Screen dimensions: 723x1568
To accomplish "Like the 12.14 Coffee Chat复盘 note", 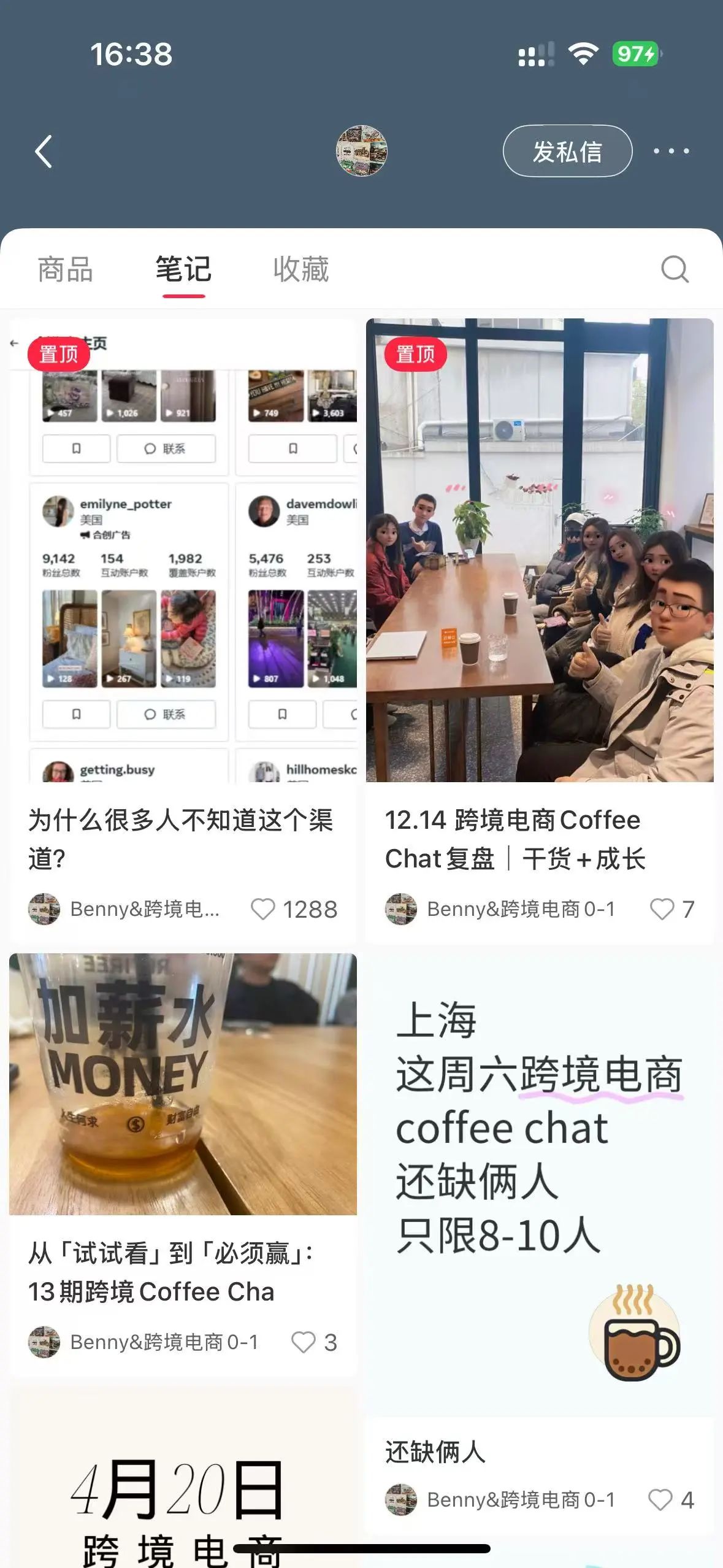I will click(x=662, y=909).
